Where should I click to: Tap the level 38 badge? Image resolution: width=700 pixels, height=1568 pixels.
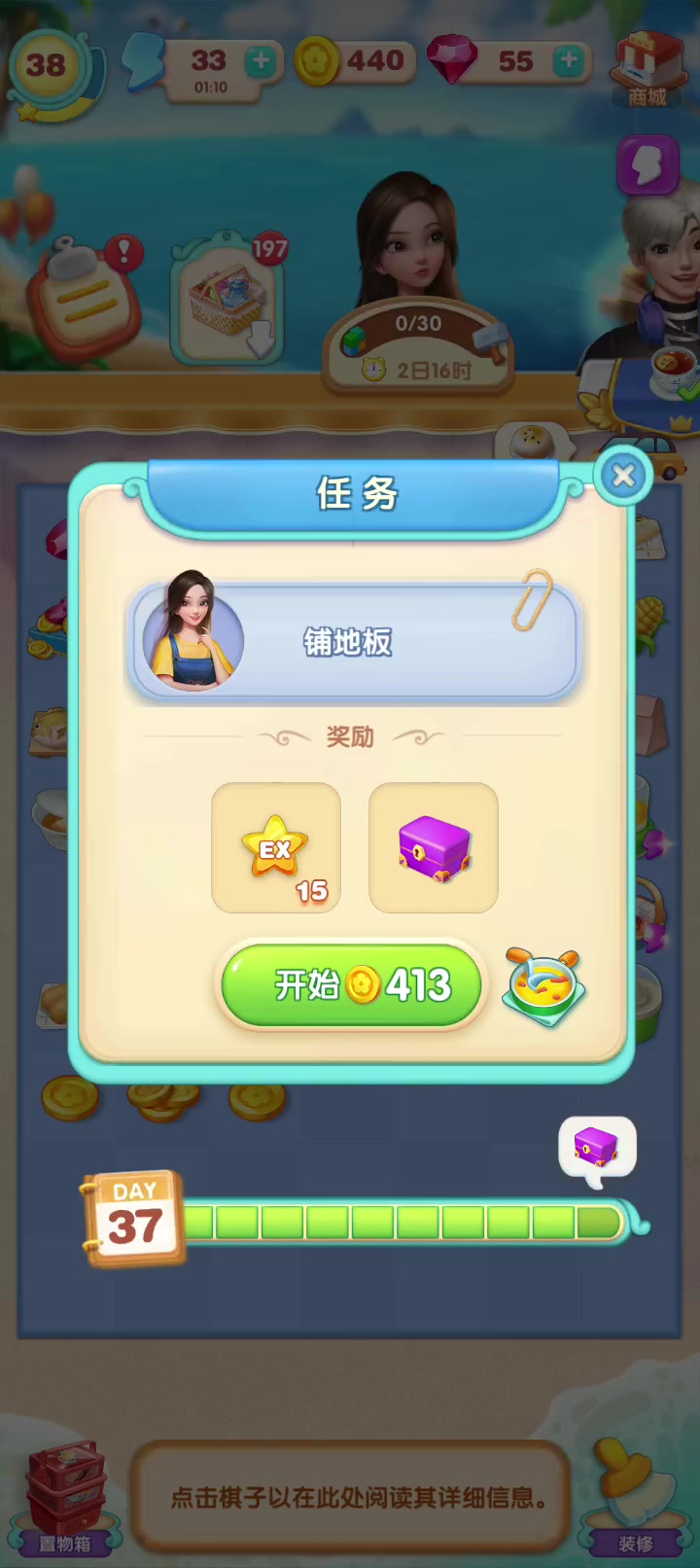coord(47,68)
